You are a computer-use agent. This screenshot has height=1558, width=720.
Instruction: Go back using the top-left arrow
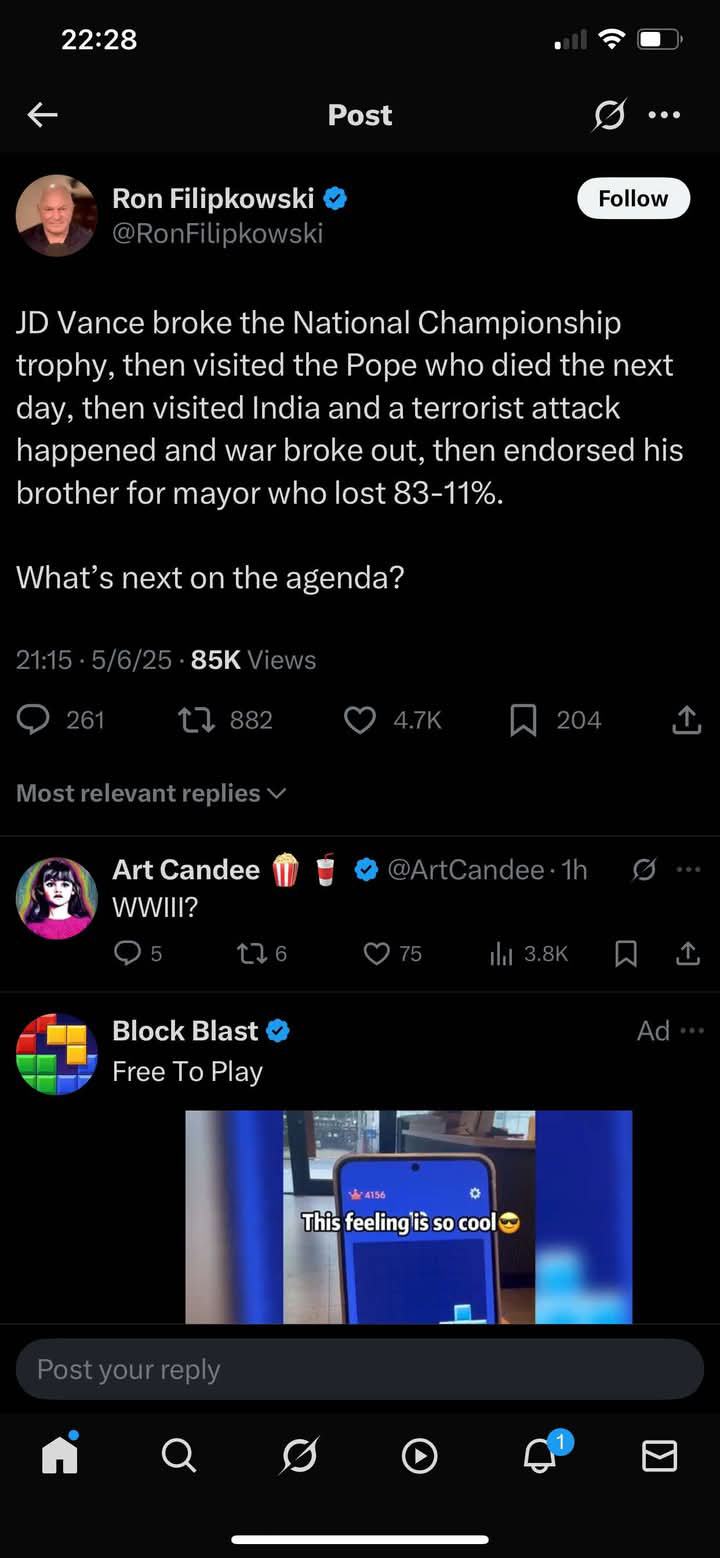(x=42, y=115)
